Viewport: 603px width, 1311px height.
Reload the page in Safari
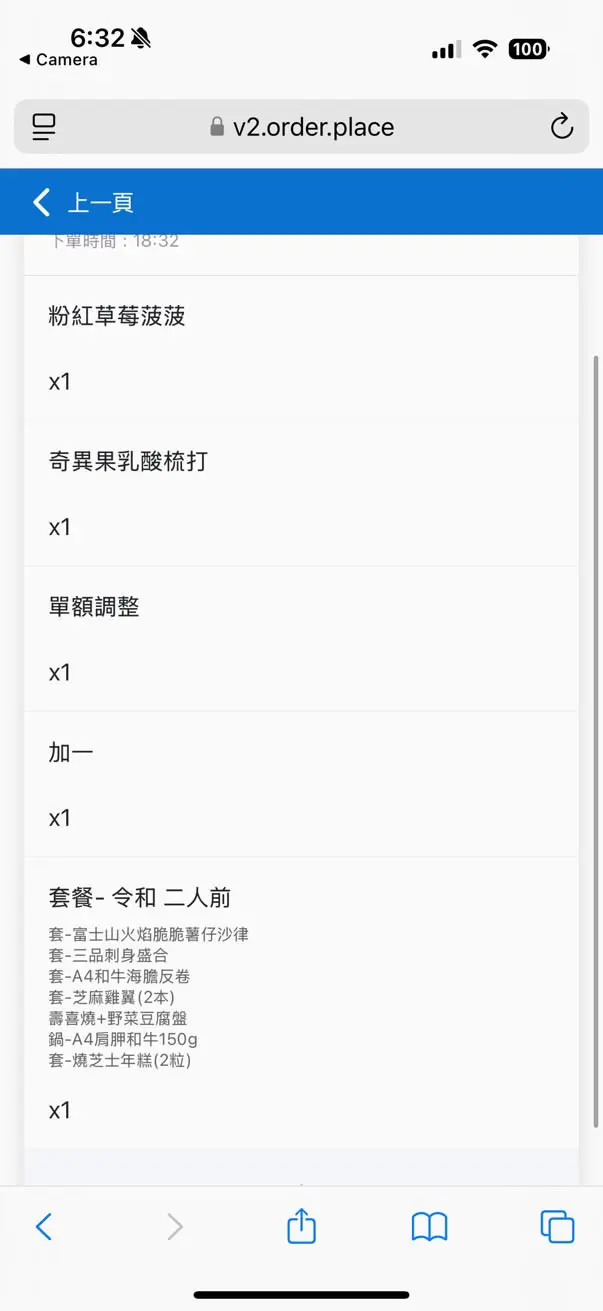(562, 127)
